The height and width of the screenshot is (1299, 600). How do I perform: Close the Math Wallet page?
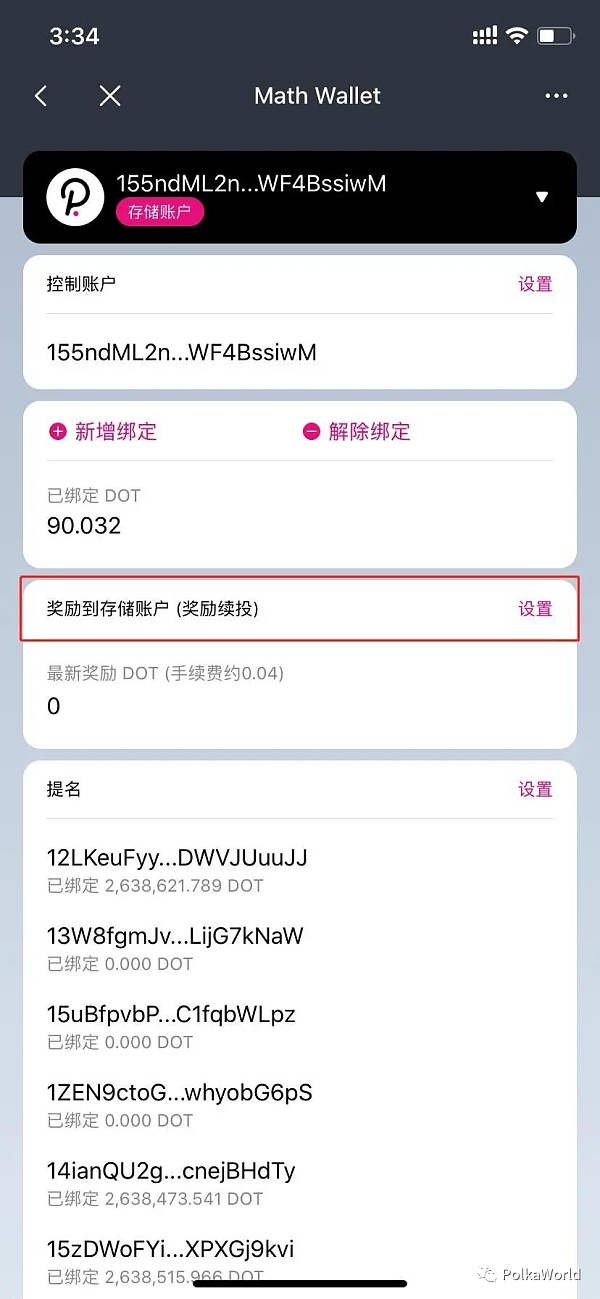[x=110, y=96]
